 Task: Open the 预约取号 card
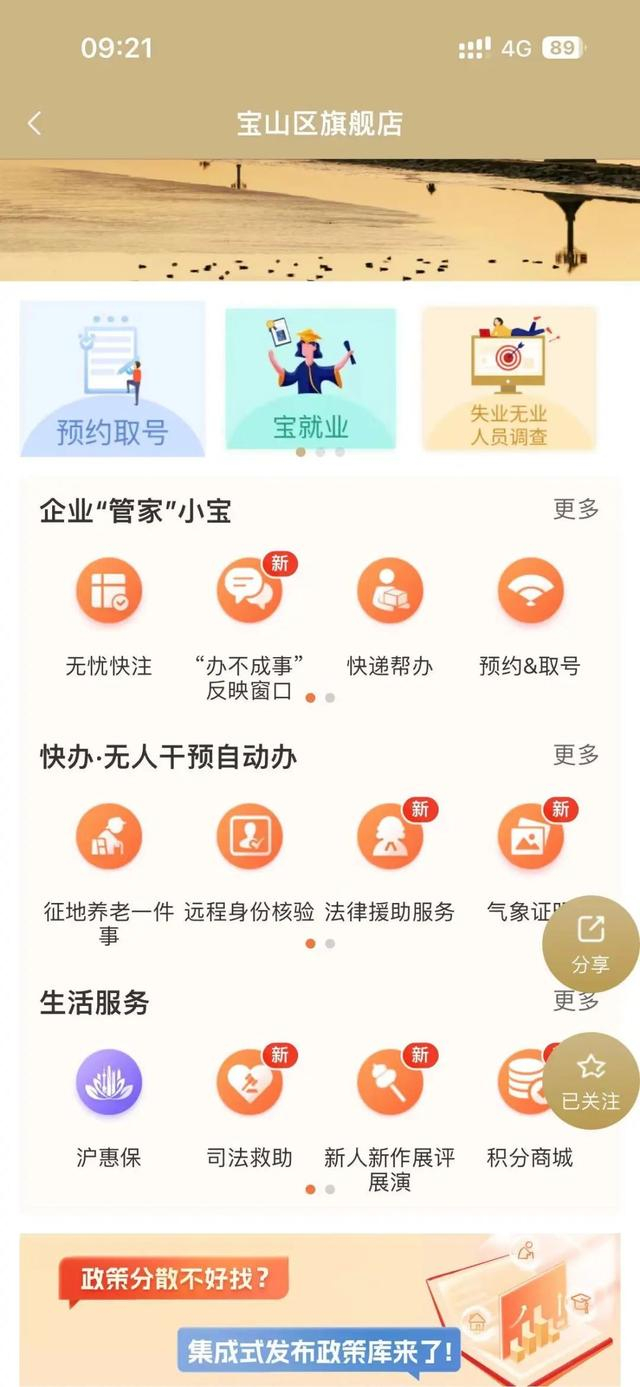(x=112, y=379)
